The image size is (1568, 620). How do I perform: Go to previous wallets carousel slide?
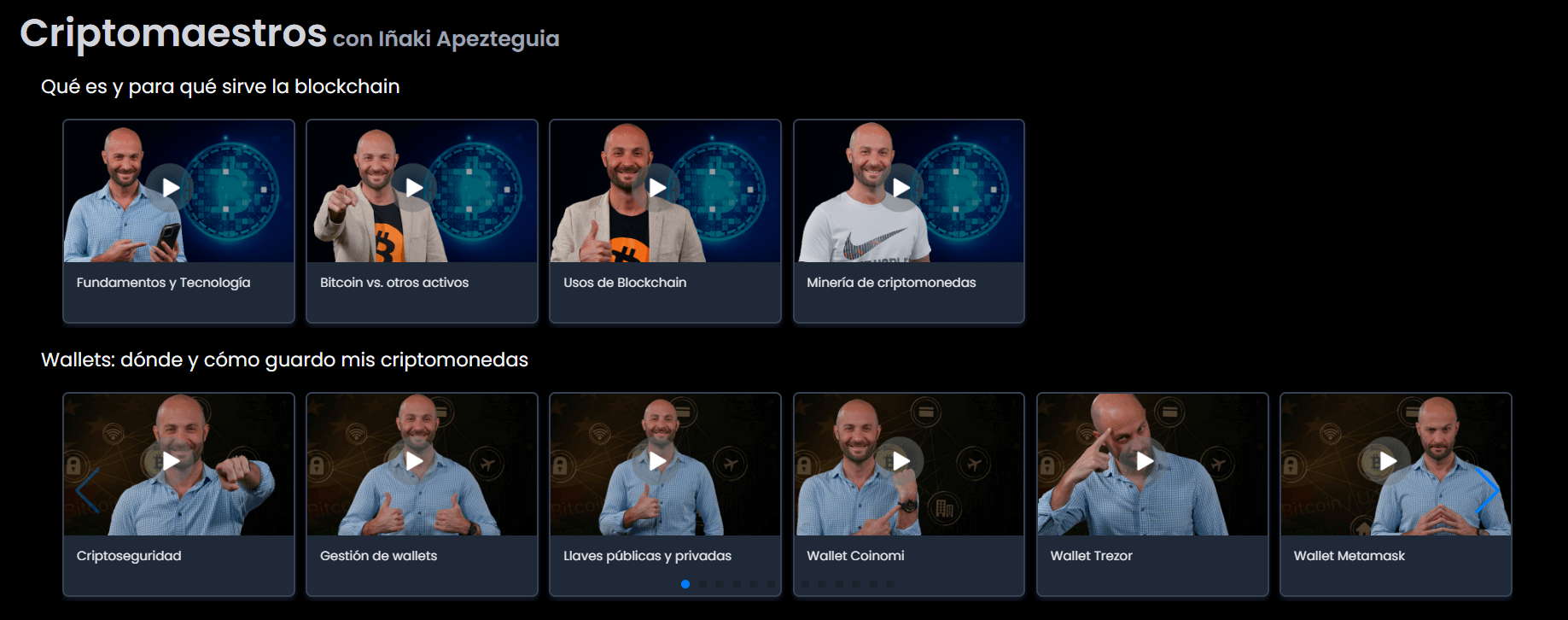coord(86,491)
